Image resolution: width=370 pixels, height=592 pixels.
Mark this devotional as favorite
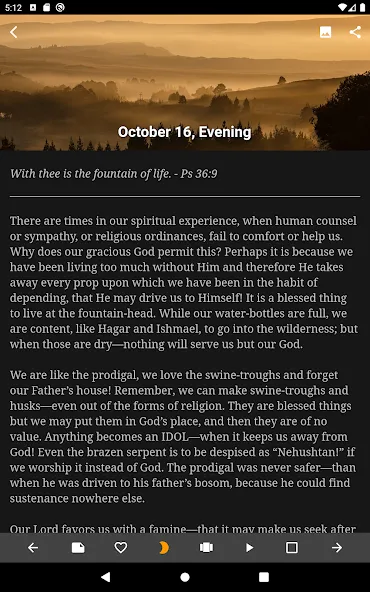pyautogui.click(x=121, y=547)
